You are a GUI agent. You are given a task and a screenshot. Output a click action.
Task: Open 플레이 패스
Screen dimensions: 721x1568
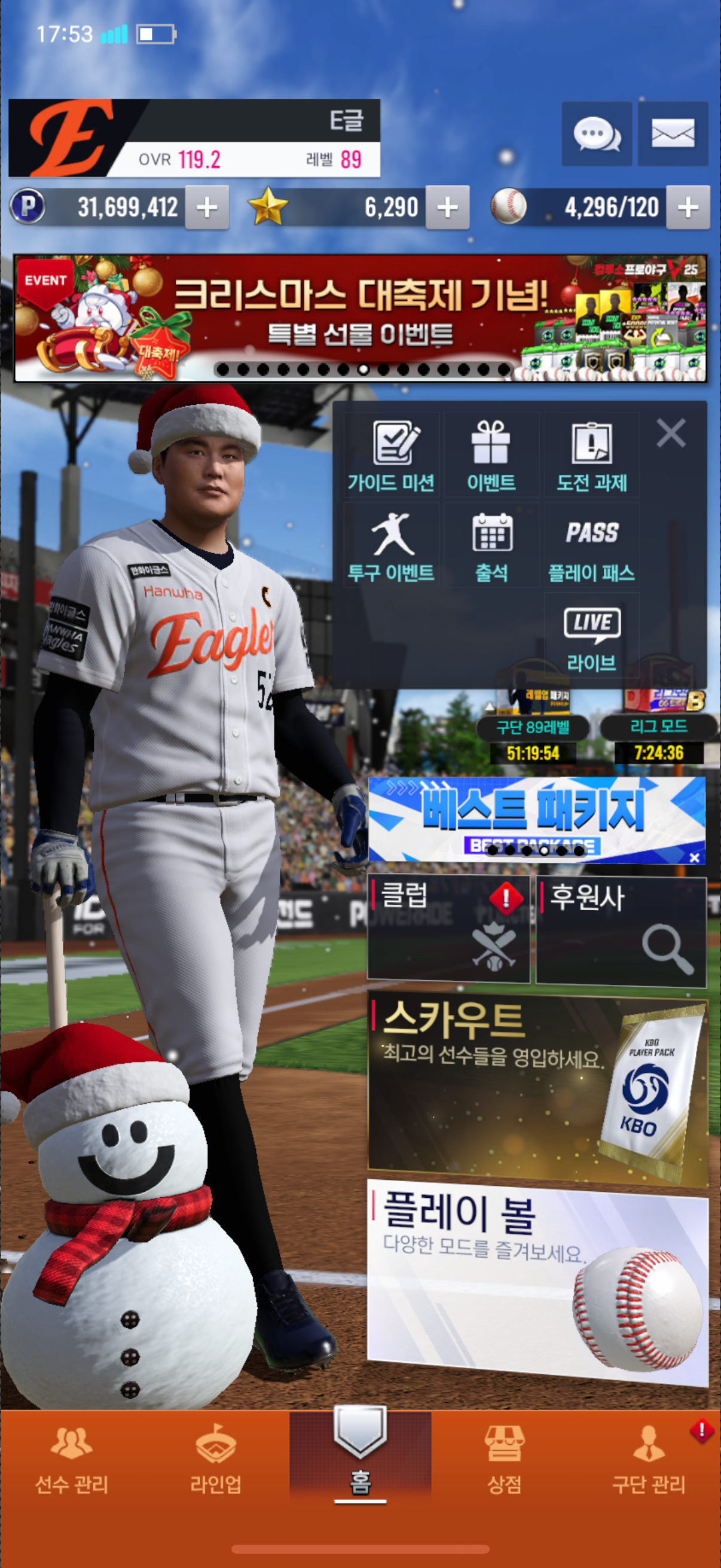click(591, 545)
